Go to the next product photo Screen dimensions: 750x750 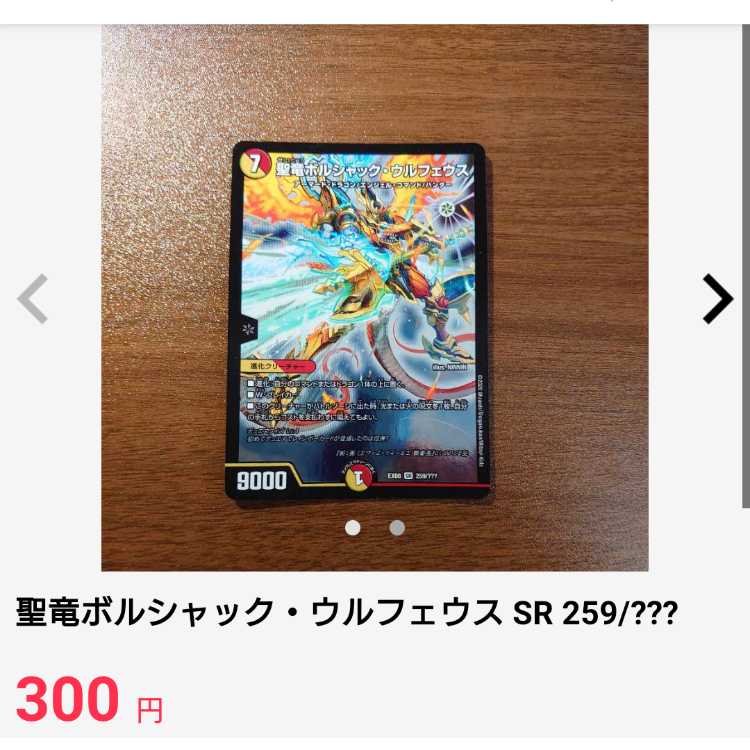click(717, 299)
